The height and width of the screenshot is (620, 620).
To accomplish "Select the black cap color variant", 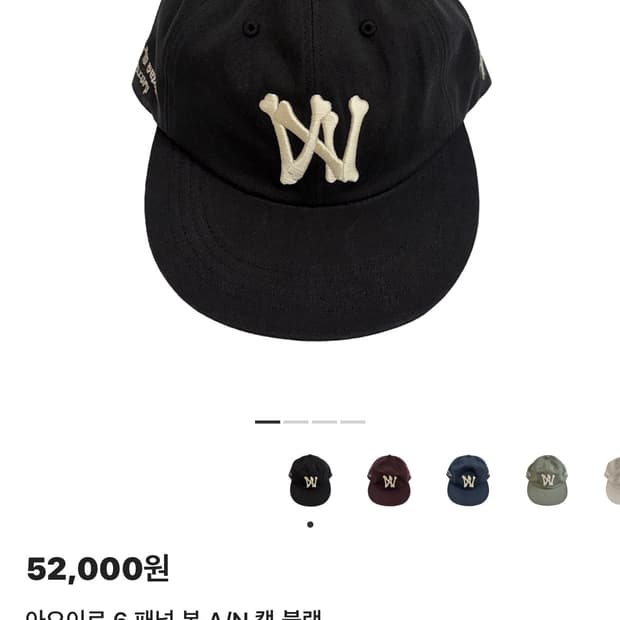I will click(310, 480).
